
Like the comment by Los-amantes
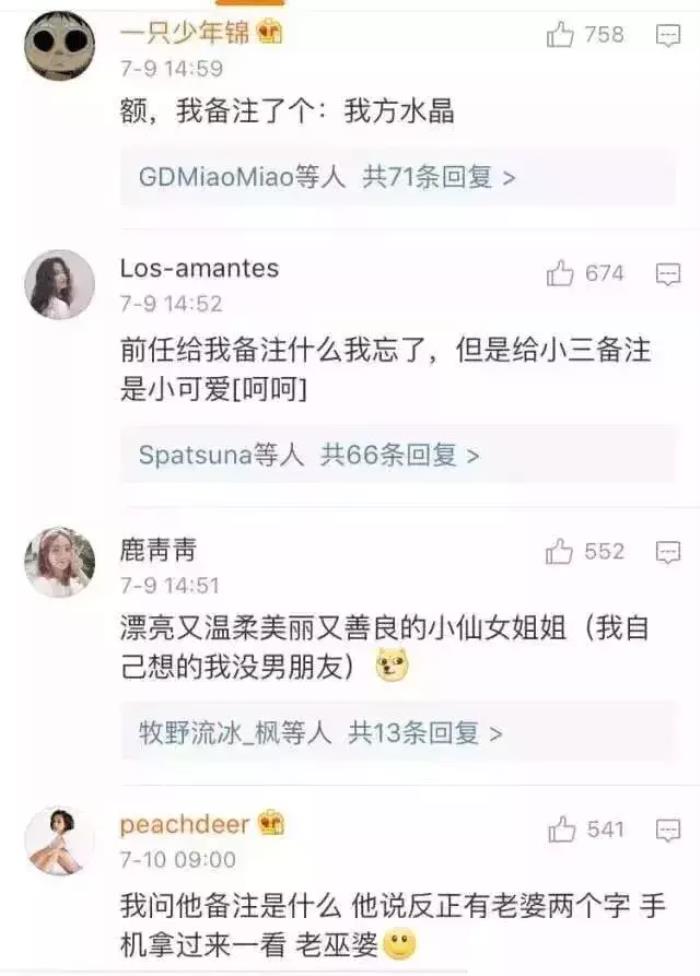coord(561,274)
